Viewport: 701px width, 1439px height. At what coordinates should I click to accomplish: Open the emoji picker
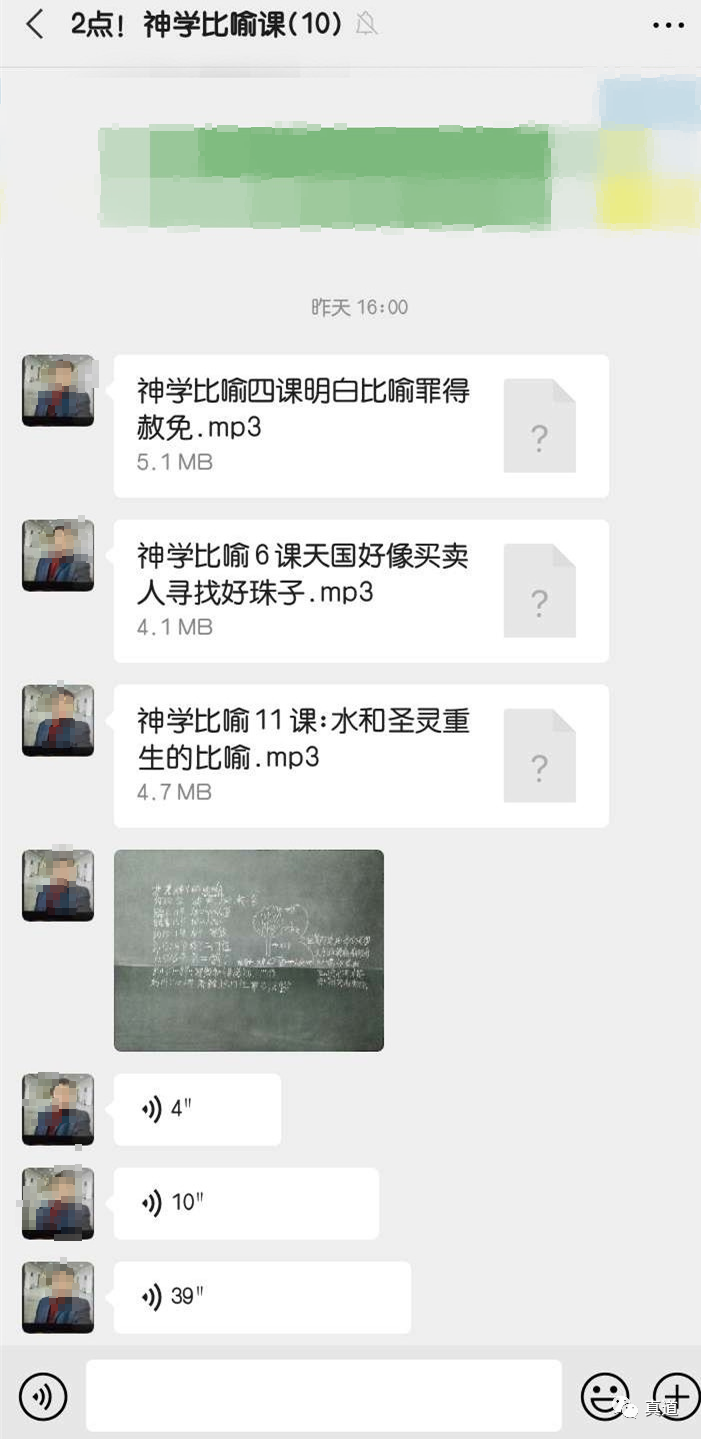tap(605, 1396)
